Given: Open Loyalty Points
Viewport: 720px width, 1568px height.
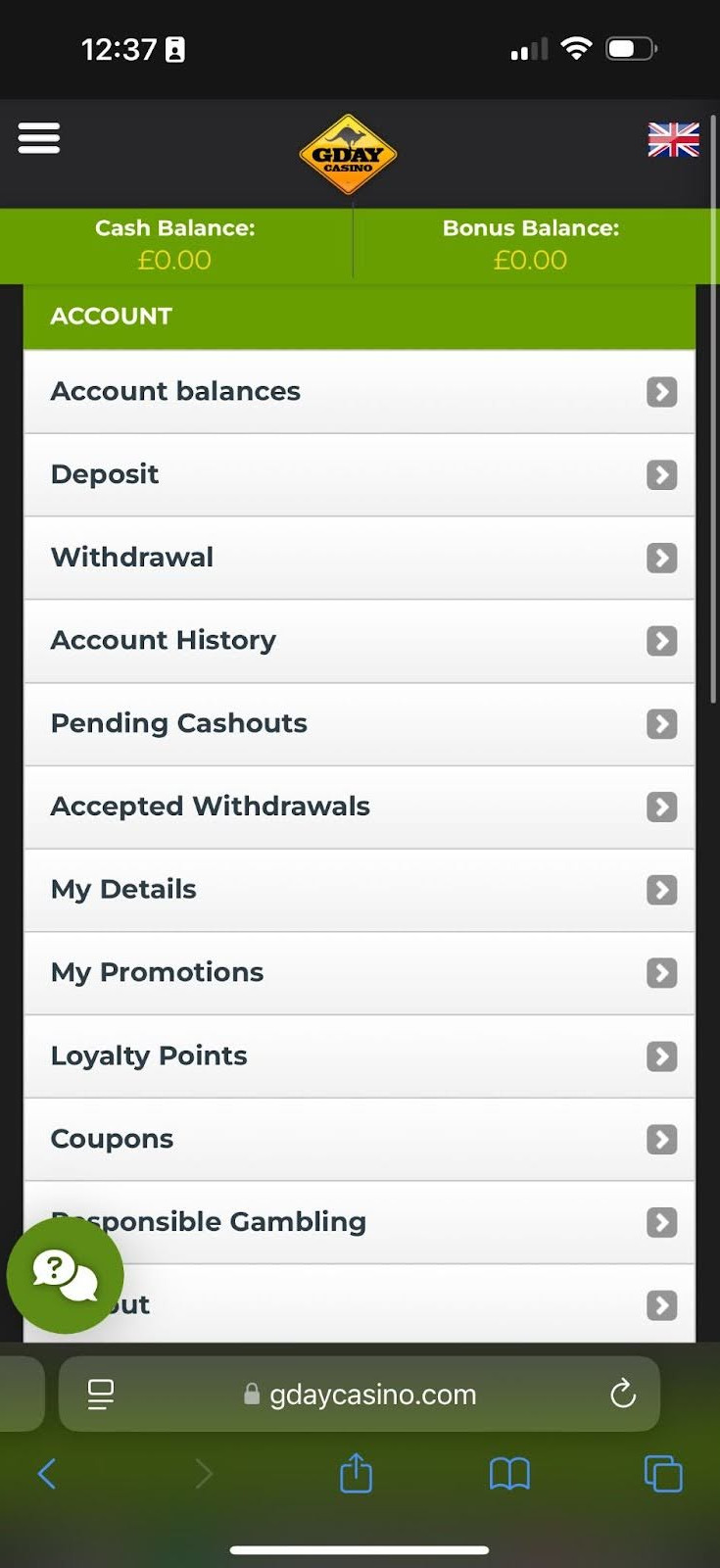Looking at the screenshot, I should (359, 1056).
